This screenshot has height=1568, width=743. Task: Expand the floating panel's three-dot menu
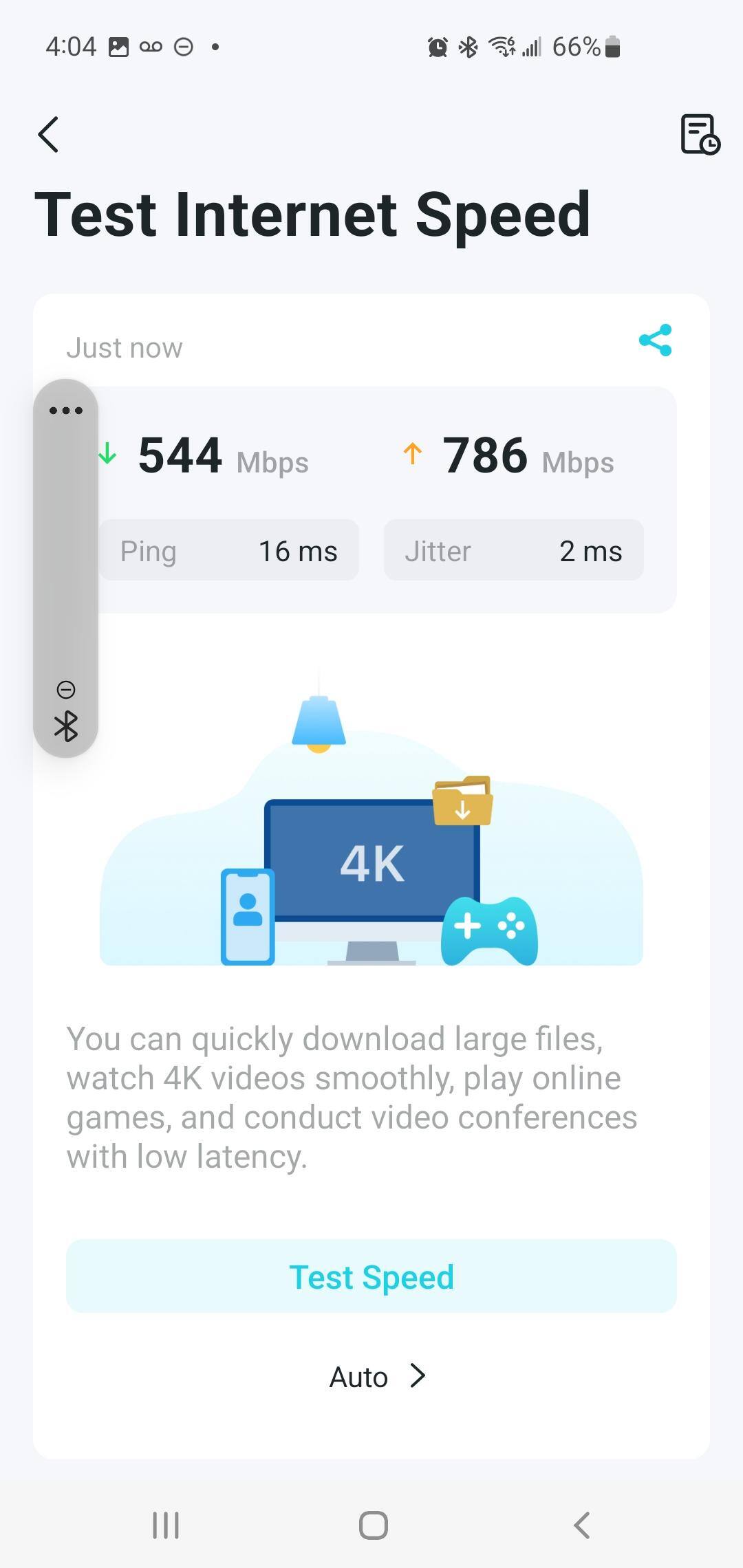pyautogui.click(x=66, y=411)
